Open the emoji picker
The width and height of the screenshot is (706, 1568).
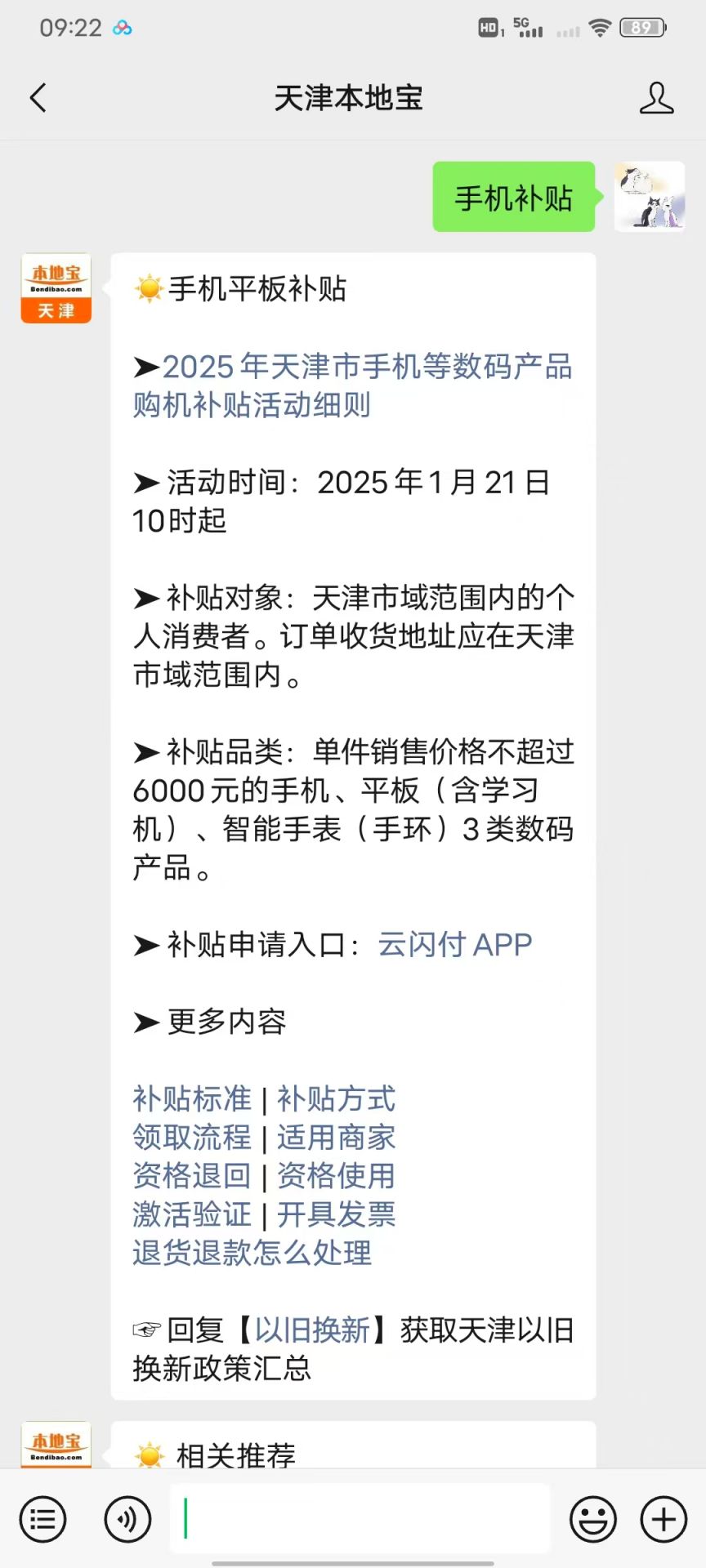click(x=592, y=1520)
